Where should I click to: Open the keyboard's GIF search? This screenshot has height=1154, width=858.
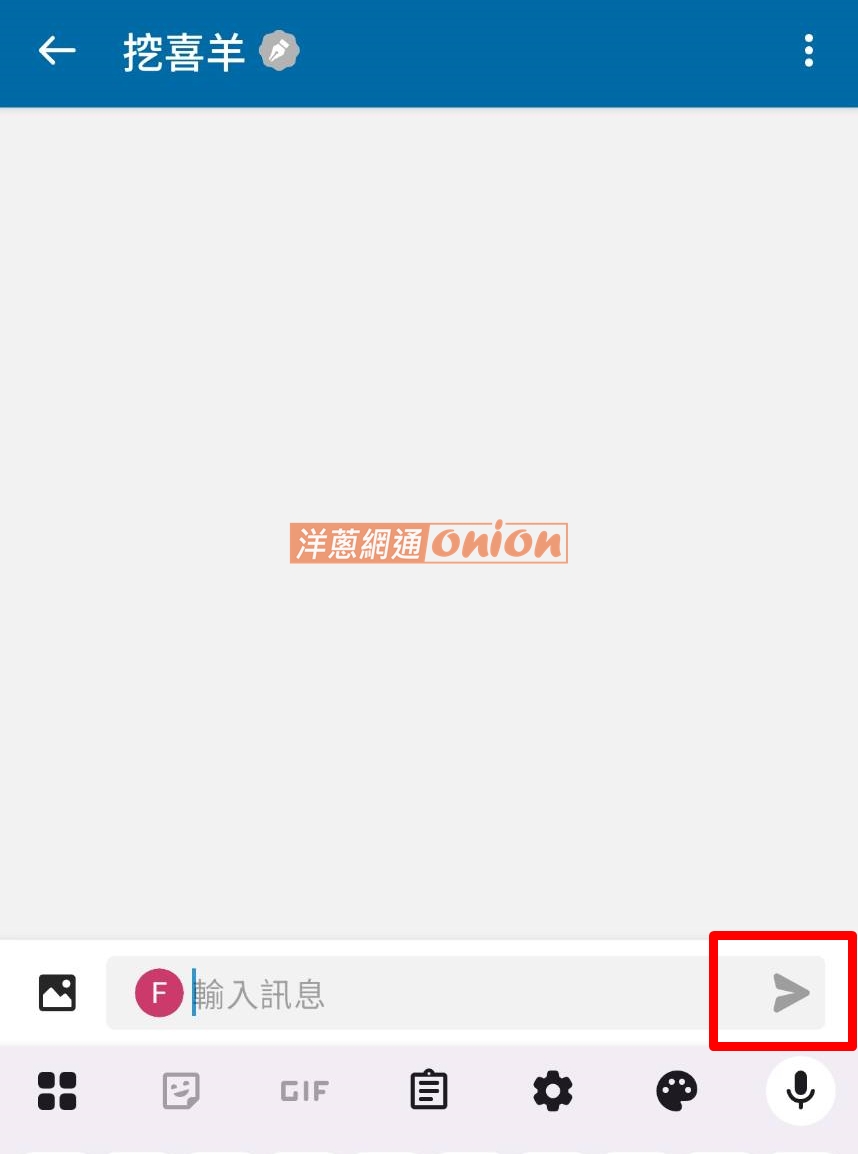pos(305,1090)
